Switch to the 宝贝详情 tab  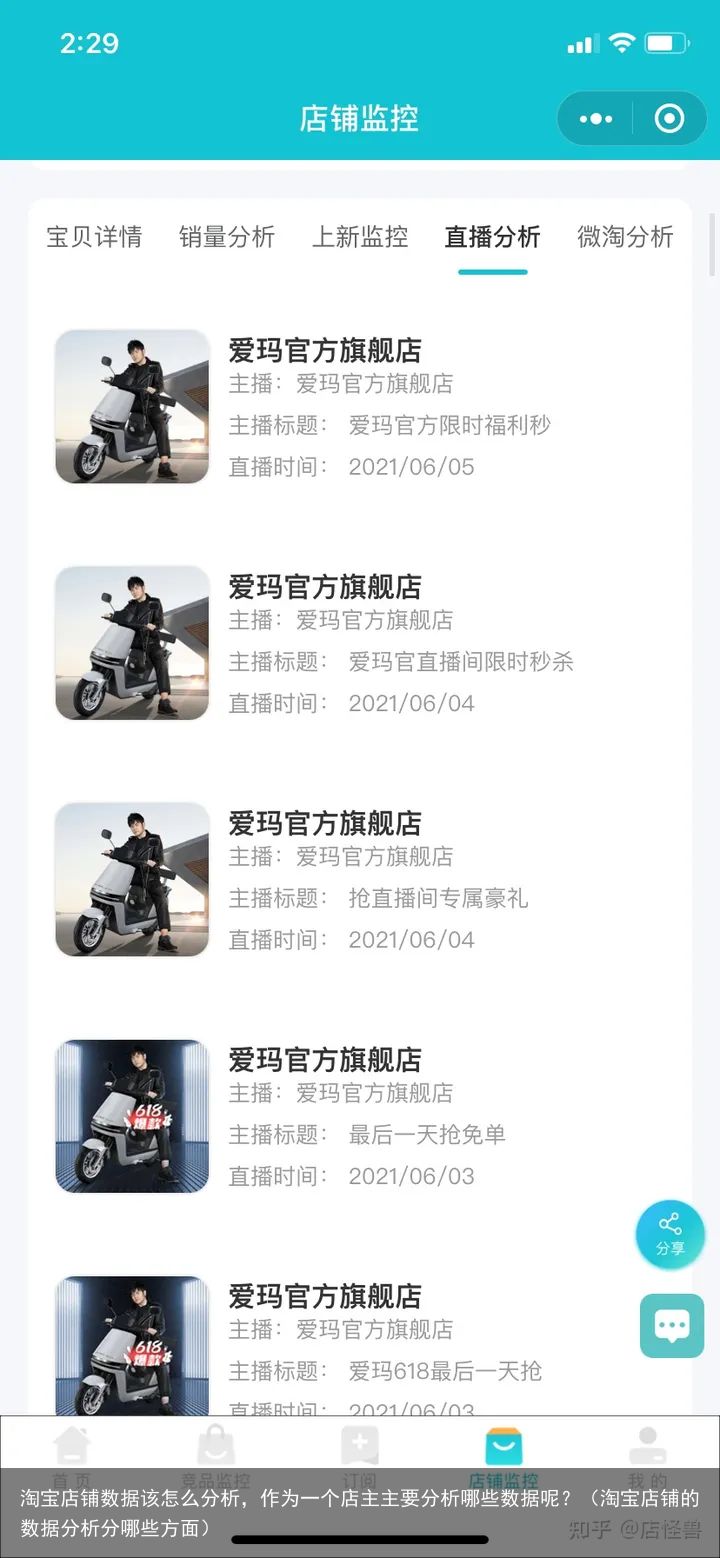click(94, 237)
